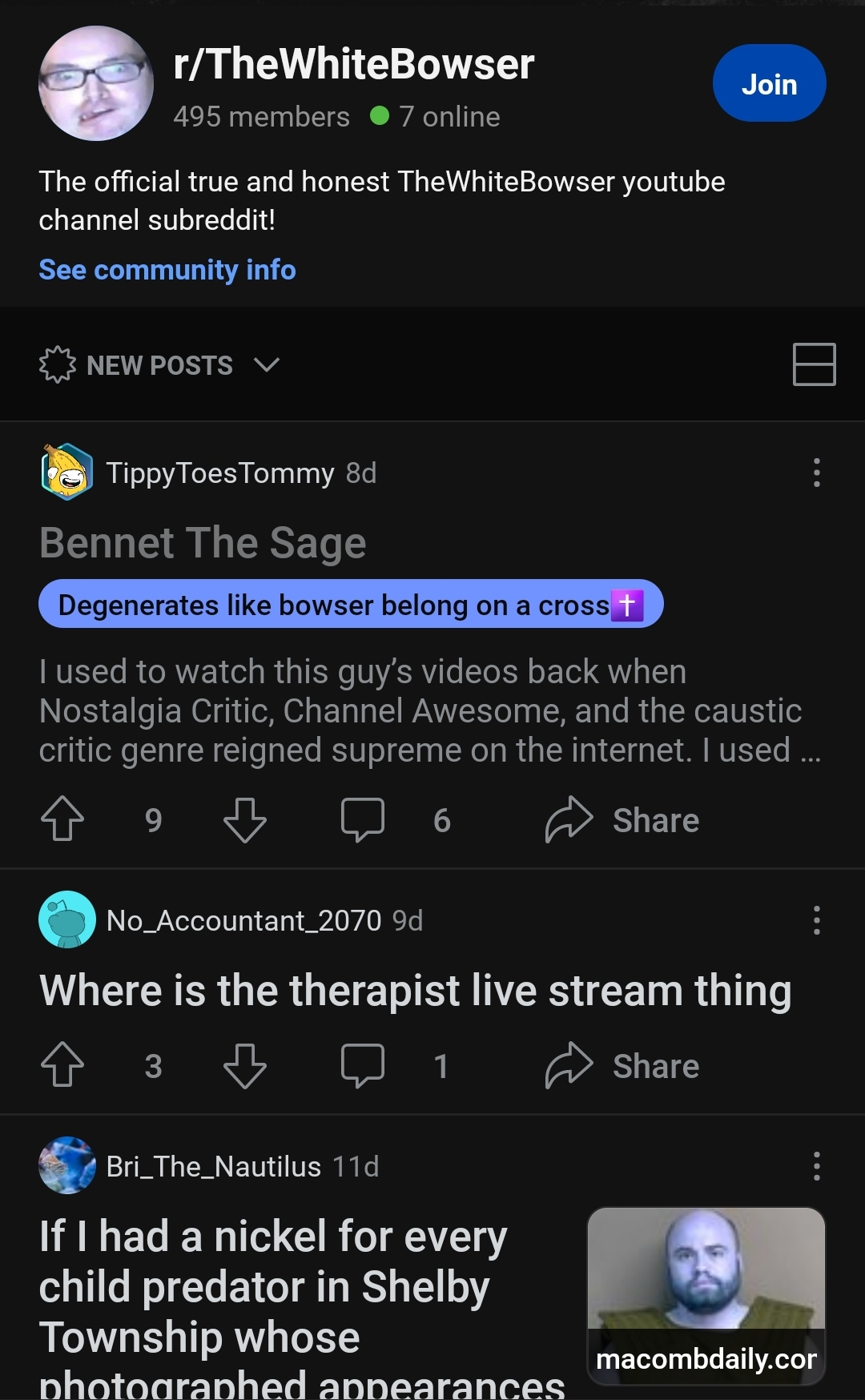Image resolution: width=865 pixels, height=1400 pixels.
Task: Open overflow menu on Bri_The_Nautilus's post
Action: tap(816, 1166)
